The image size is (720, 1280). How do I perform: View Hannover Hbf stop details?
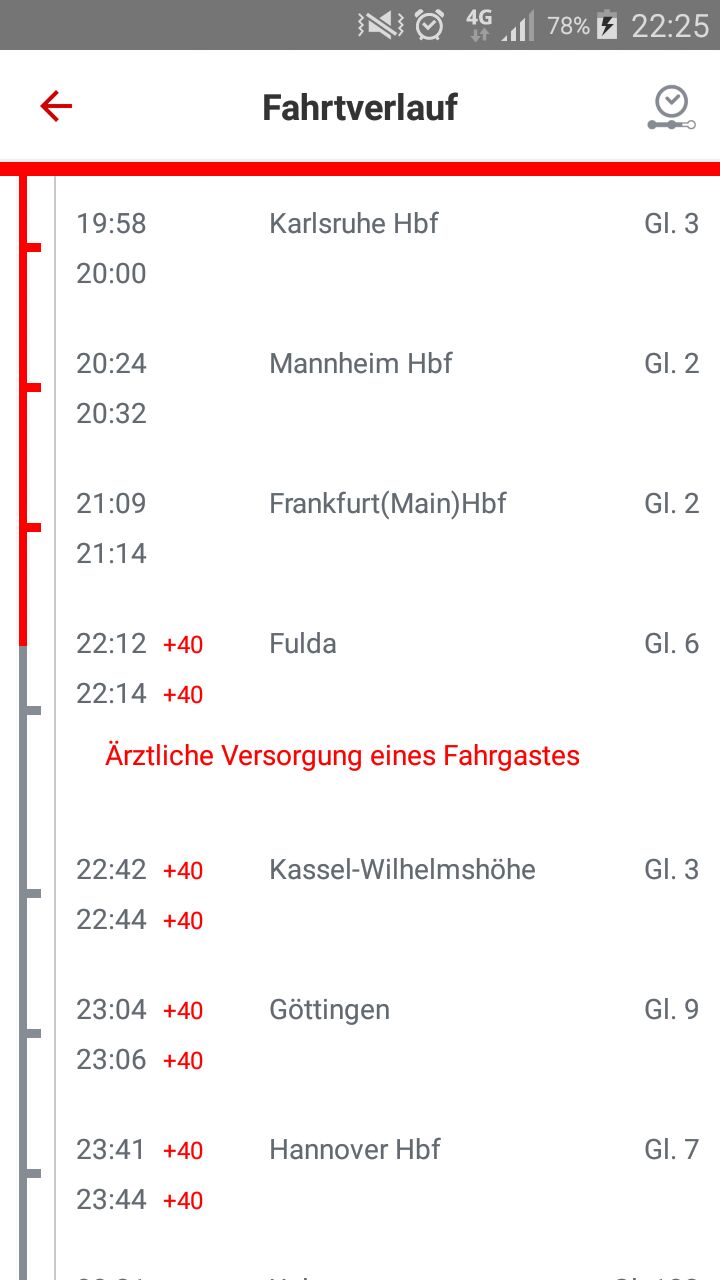coord(388,1174)
